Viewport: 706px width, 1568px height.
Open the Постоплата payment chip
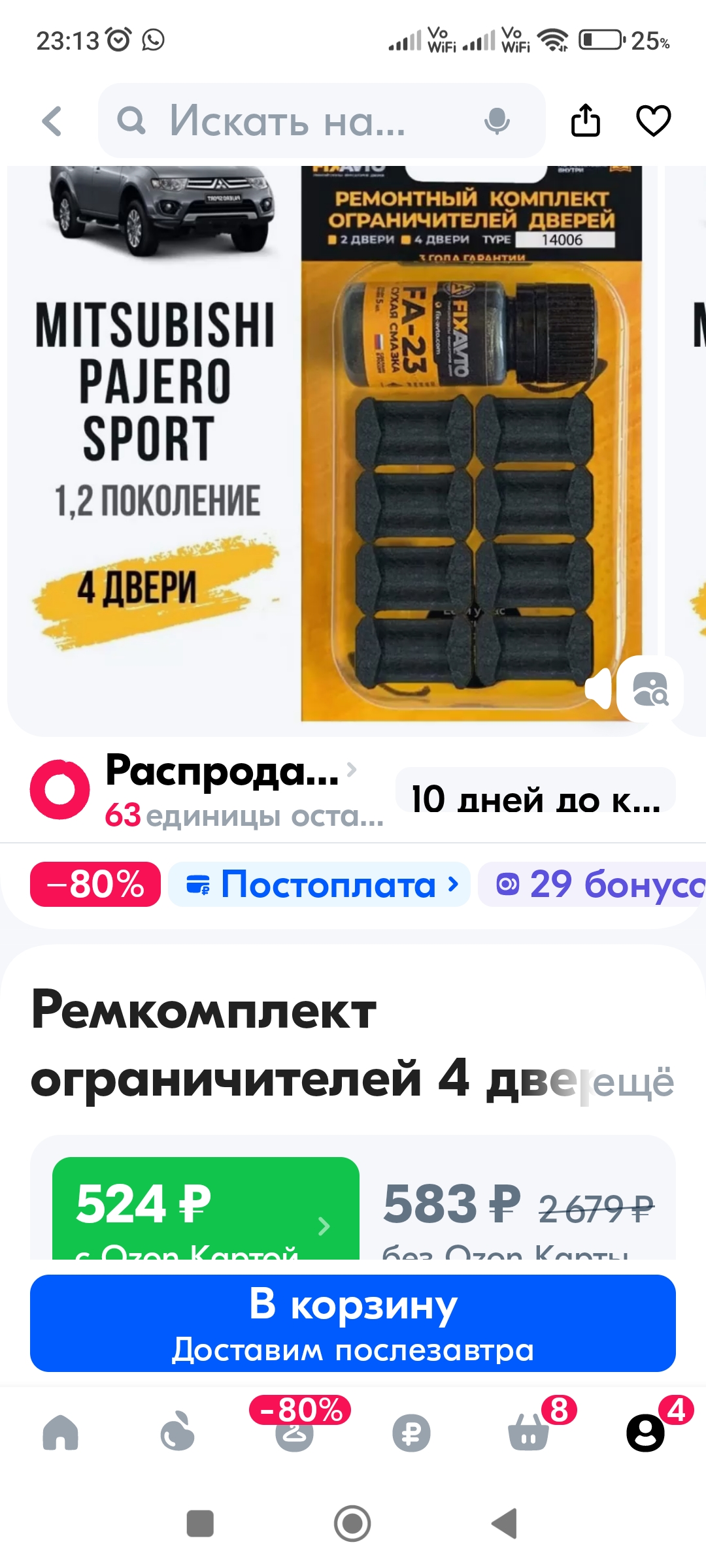click(x=320, y=885)
